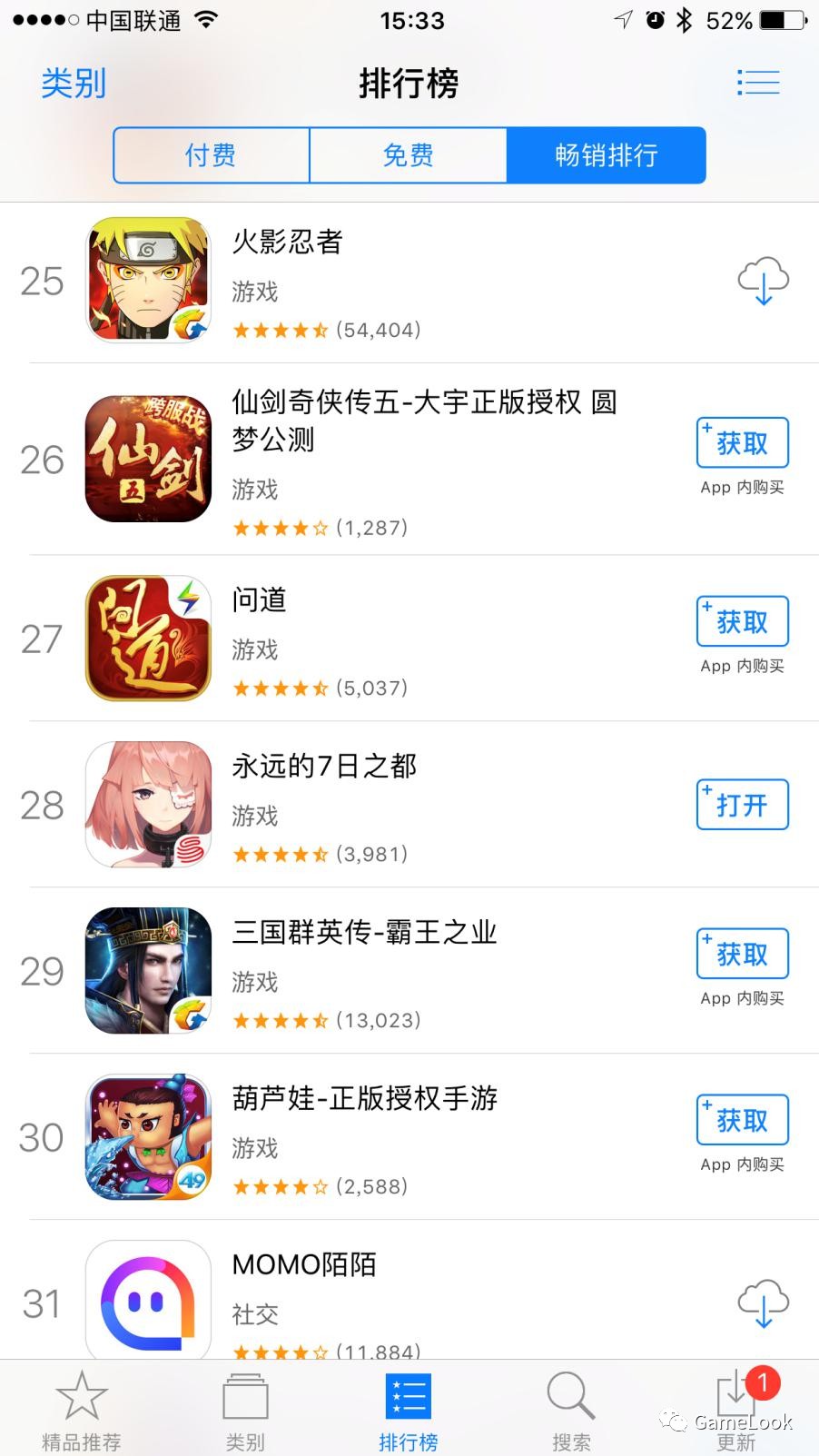Get 葫芦娃-正版授权手游
The height and width of the screenshot is (1456, 819).
742,1121
